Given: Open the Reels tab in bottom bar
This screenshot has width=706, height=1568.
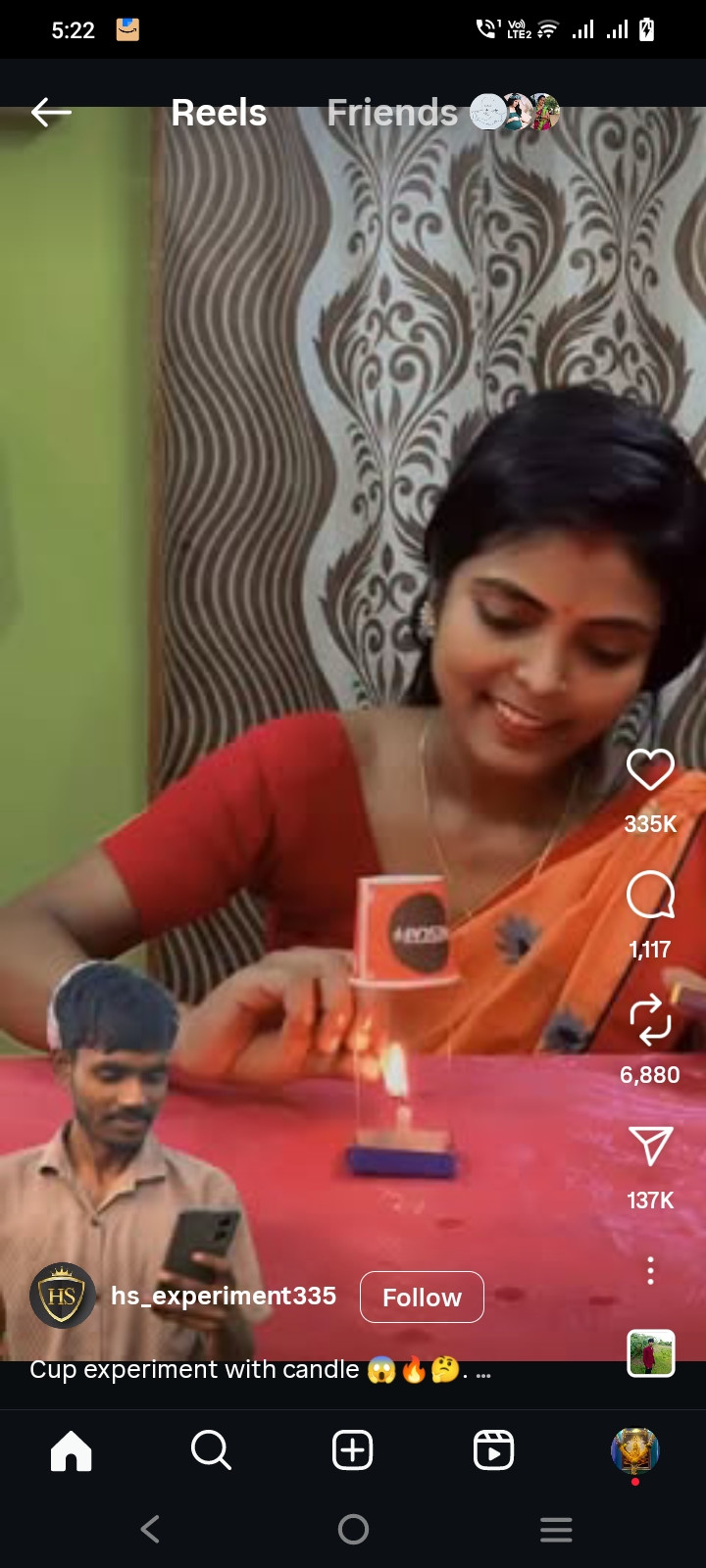Looking at the screenshot, I should [x=493, y=1450].
